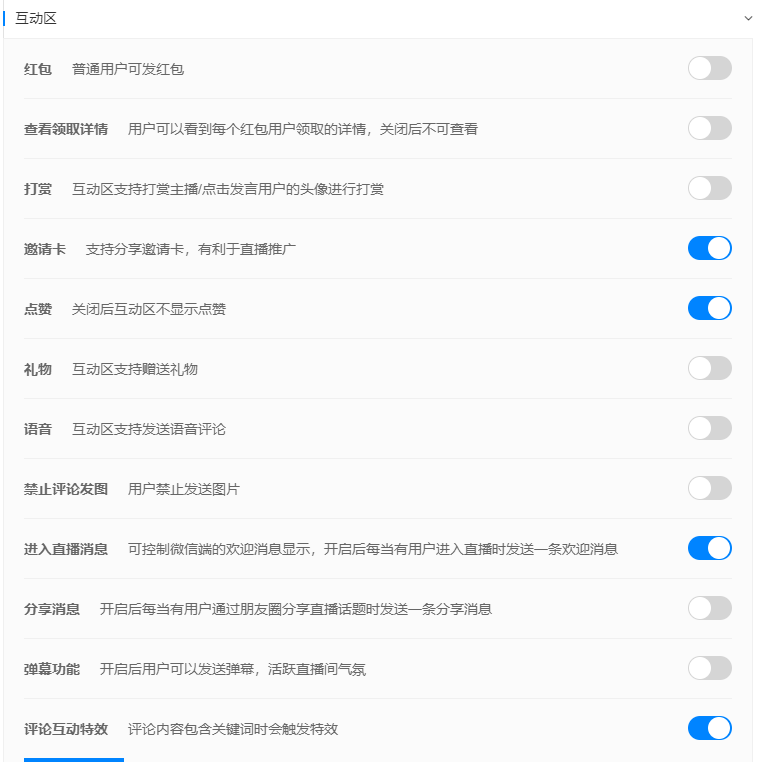Screen dimensions: 777x762
Task: Toggle 禁止评论发图 on
Action: pyautogui.click(x=709, y=488)
